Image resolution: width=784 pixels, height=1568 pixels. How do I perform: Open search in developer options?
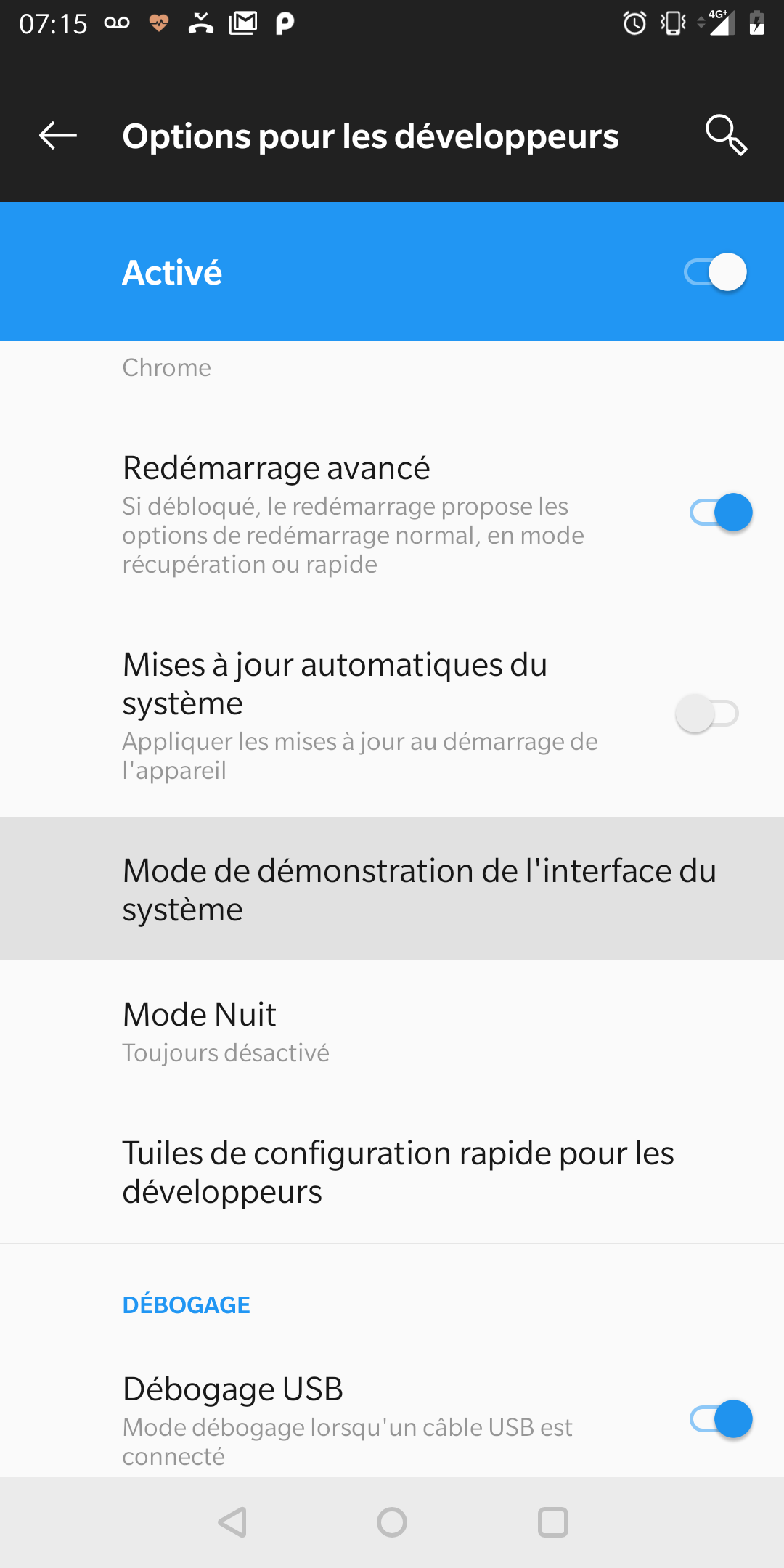tap(726, 136)
